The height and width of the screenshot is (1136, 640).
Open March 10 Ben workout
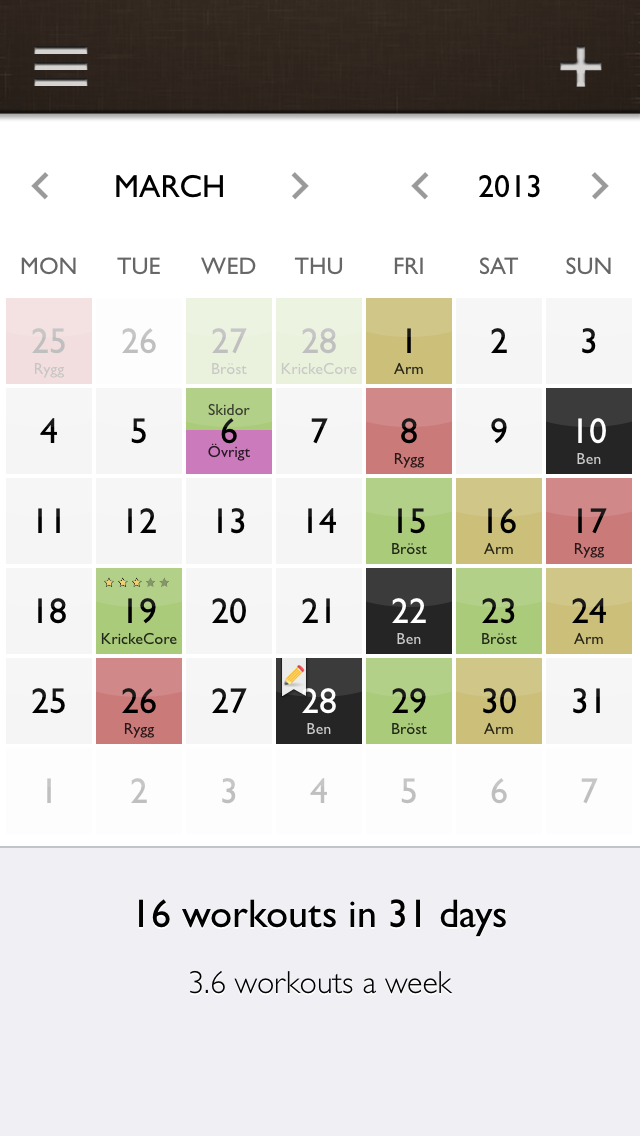(589, 430)
